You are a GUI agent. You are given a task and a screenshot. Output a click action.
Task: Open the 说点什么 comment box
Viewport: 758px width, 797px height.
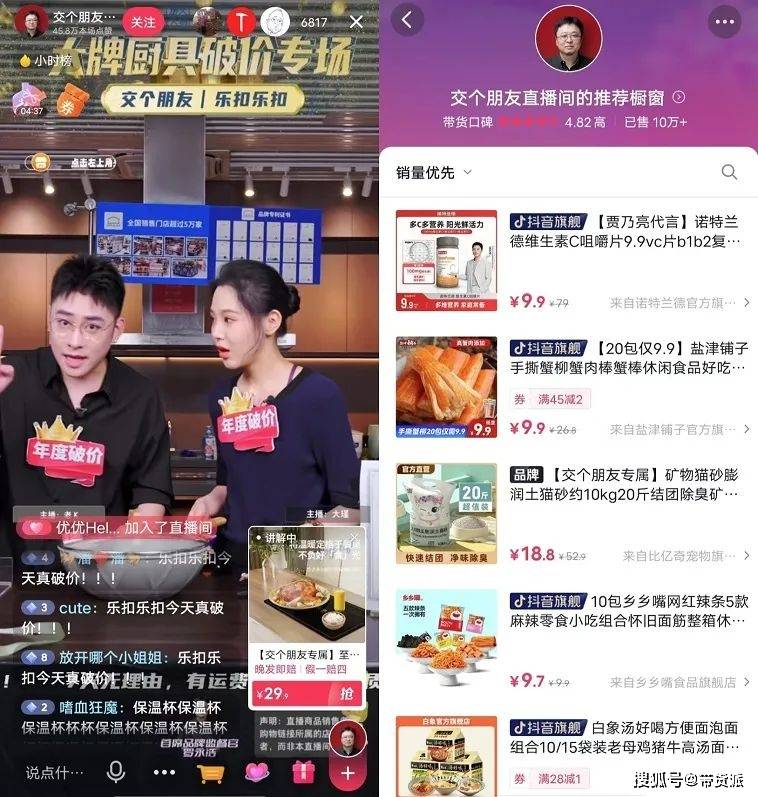(55, 772)
